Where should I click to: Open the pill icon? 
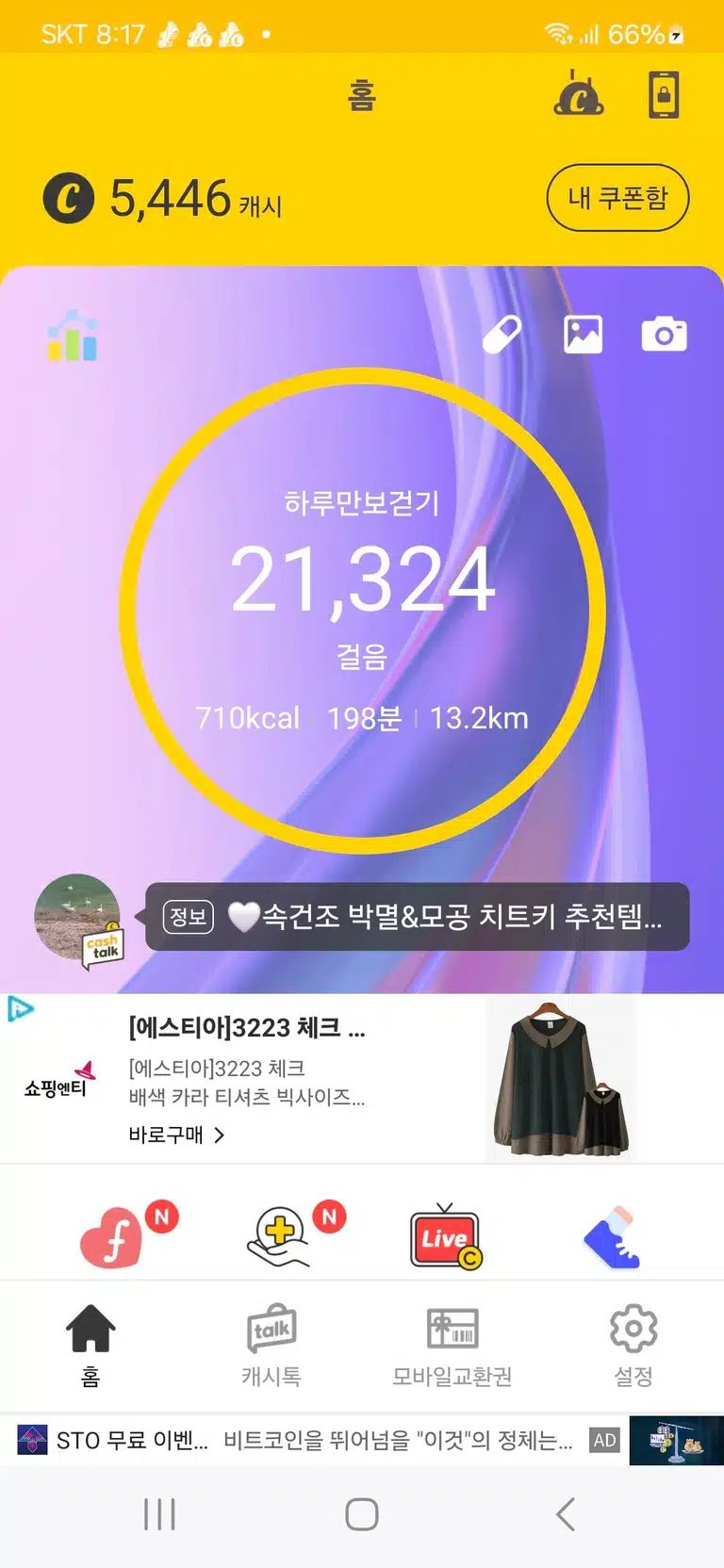(502, 335)
